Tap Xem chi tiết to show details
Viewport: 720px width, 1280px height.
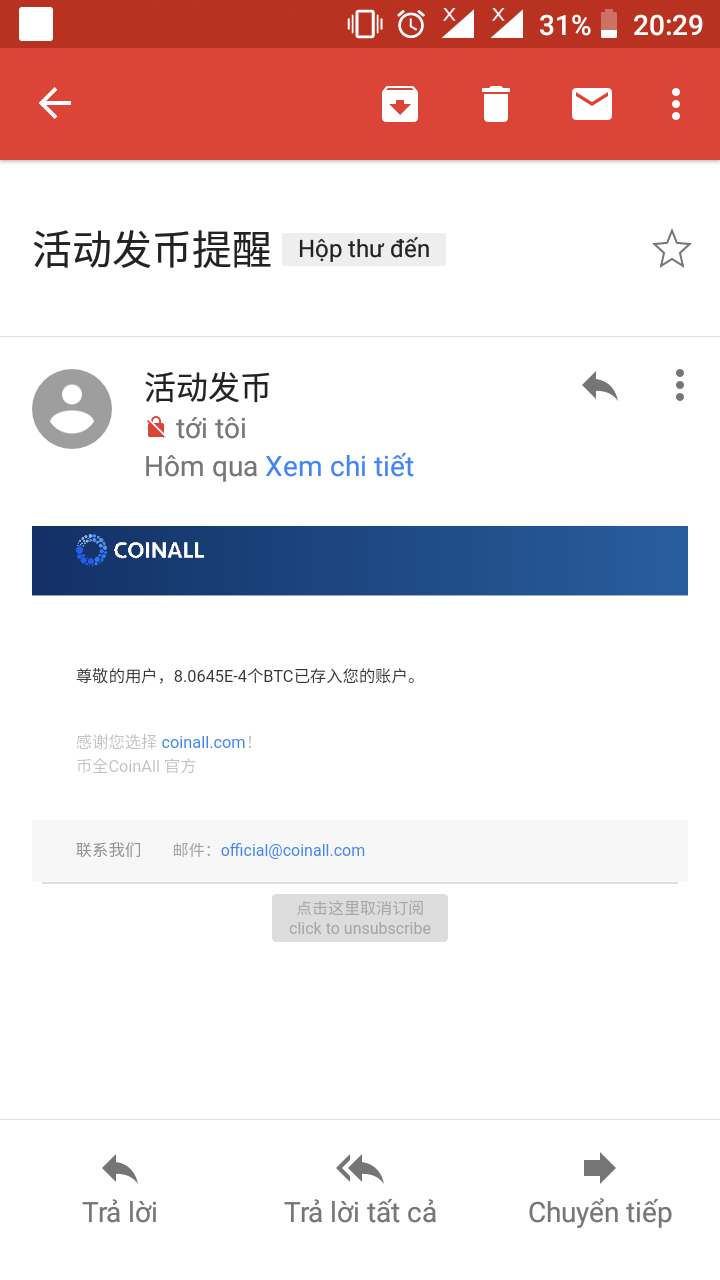click(339, 467)
